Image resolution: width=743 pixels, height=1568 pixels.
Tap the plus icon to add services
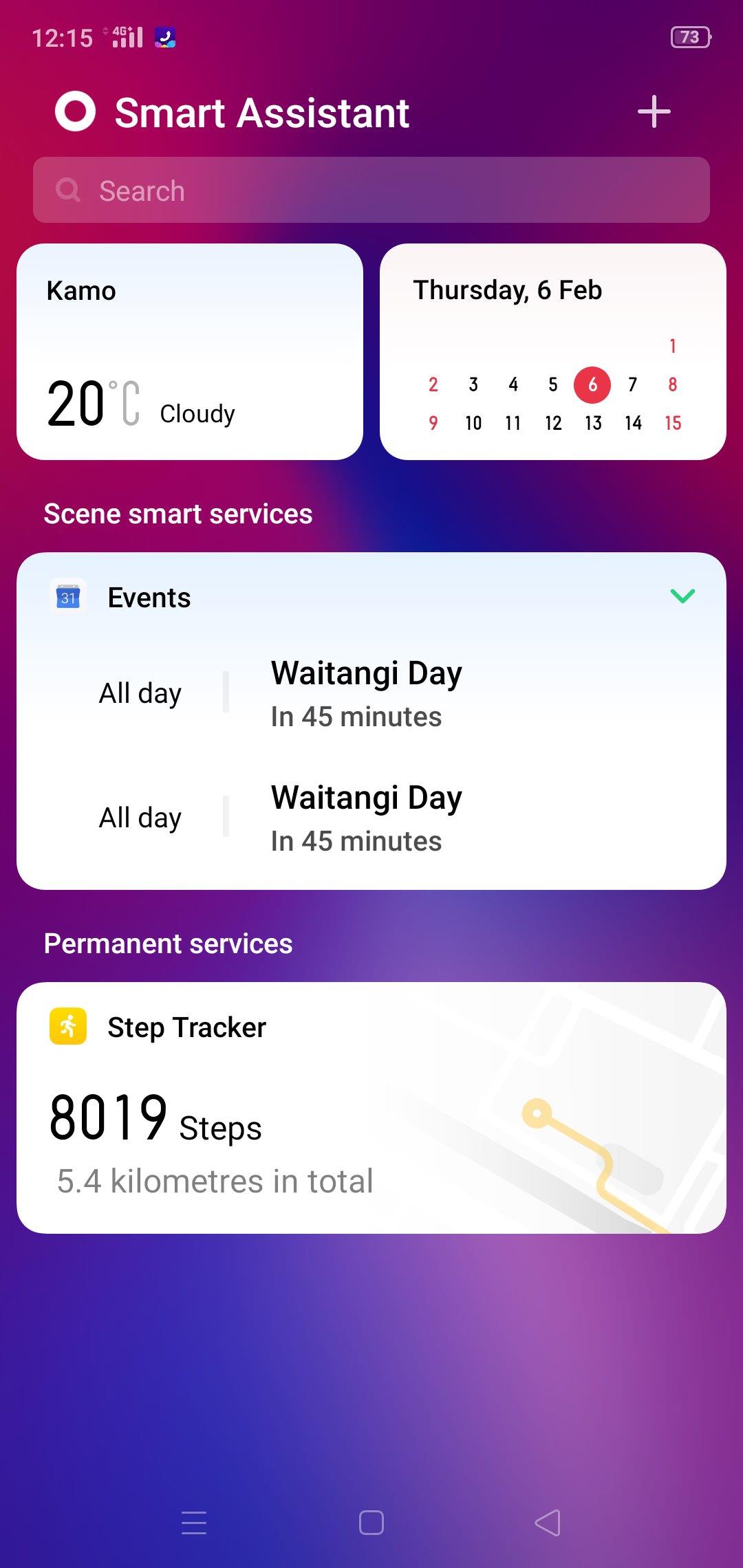pyautogui.click(x=654, y=111)
